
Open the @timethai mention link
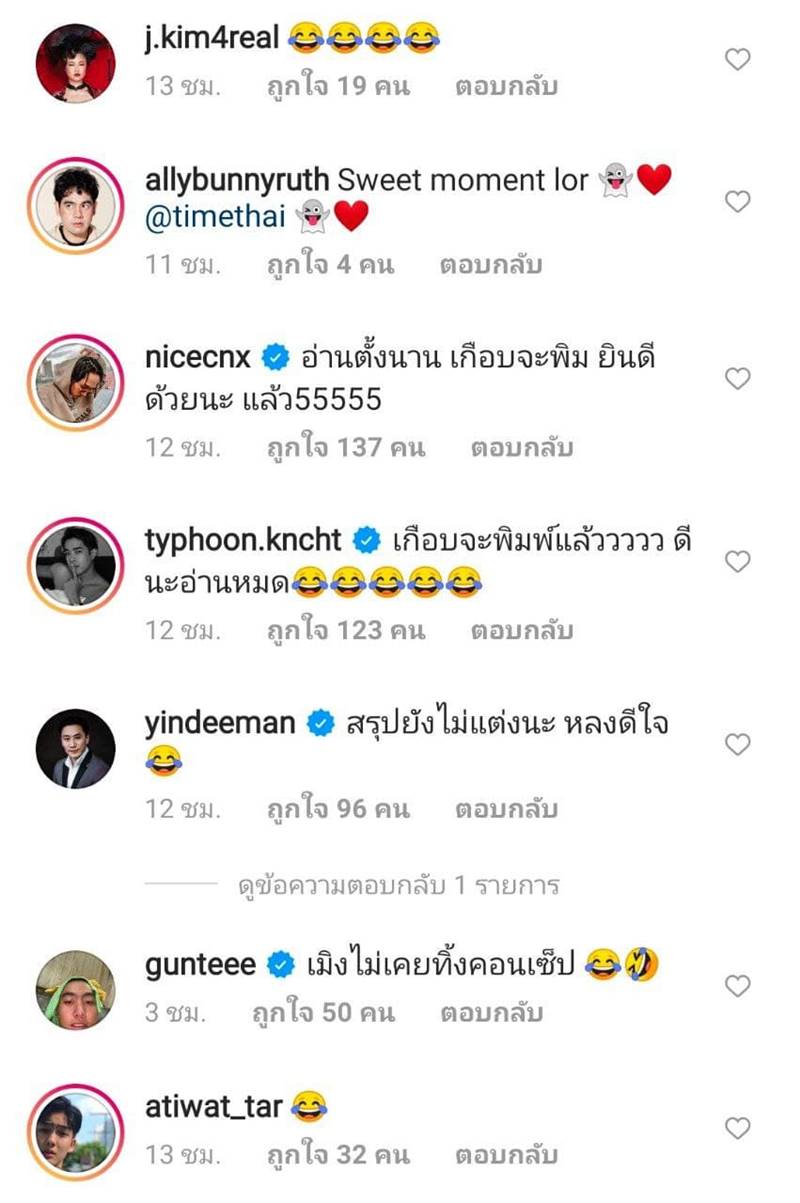[x=216, y=217]
